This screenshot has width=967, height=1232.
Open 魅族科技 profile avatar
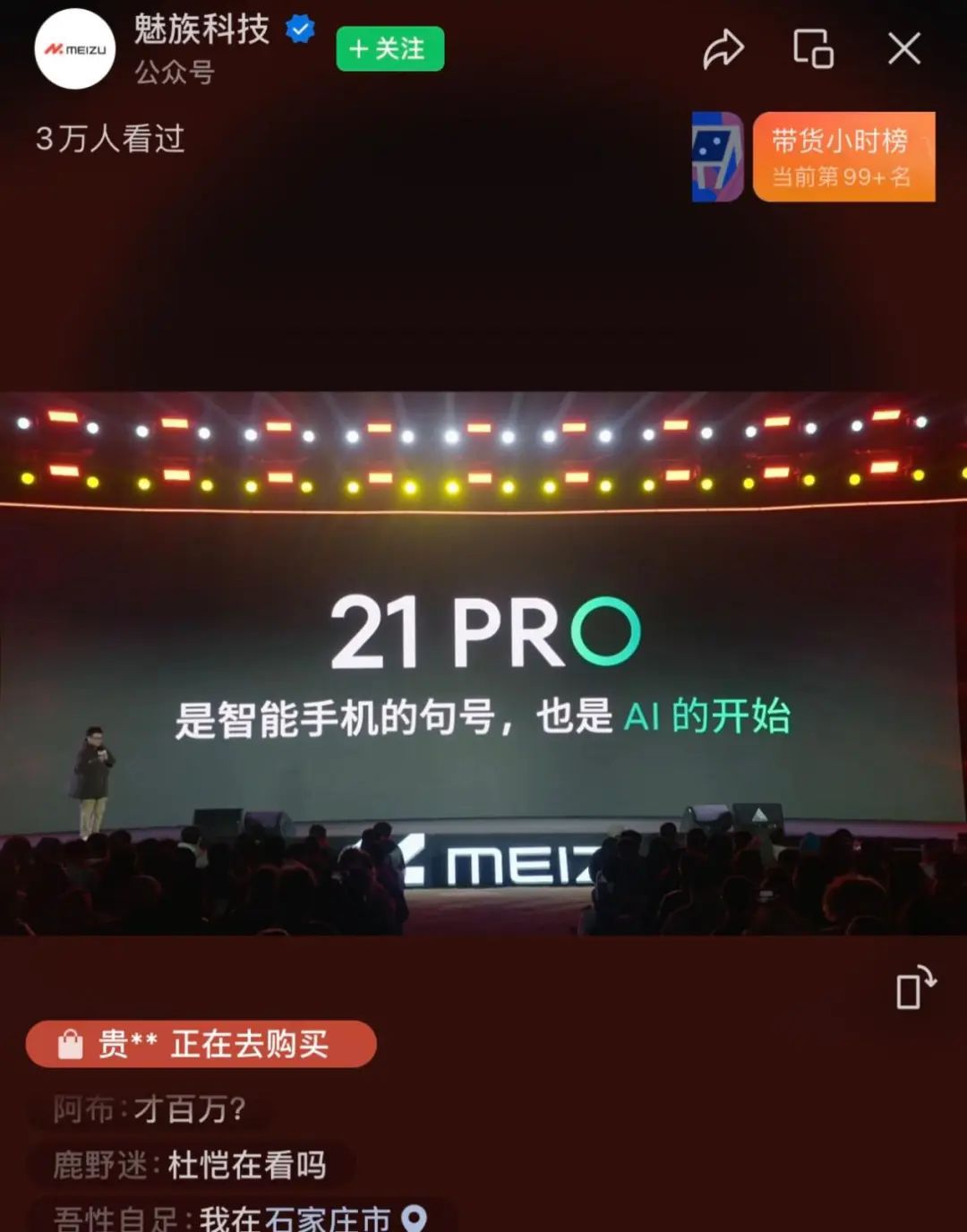click(75, 50)
